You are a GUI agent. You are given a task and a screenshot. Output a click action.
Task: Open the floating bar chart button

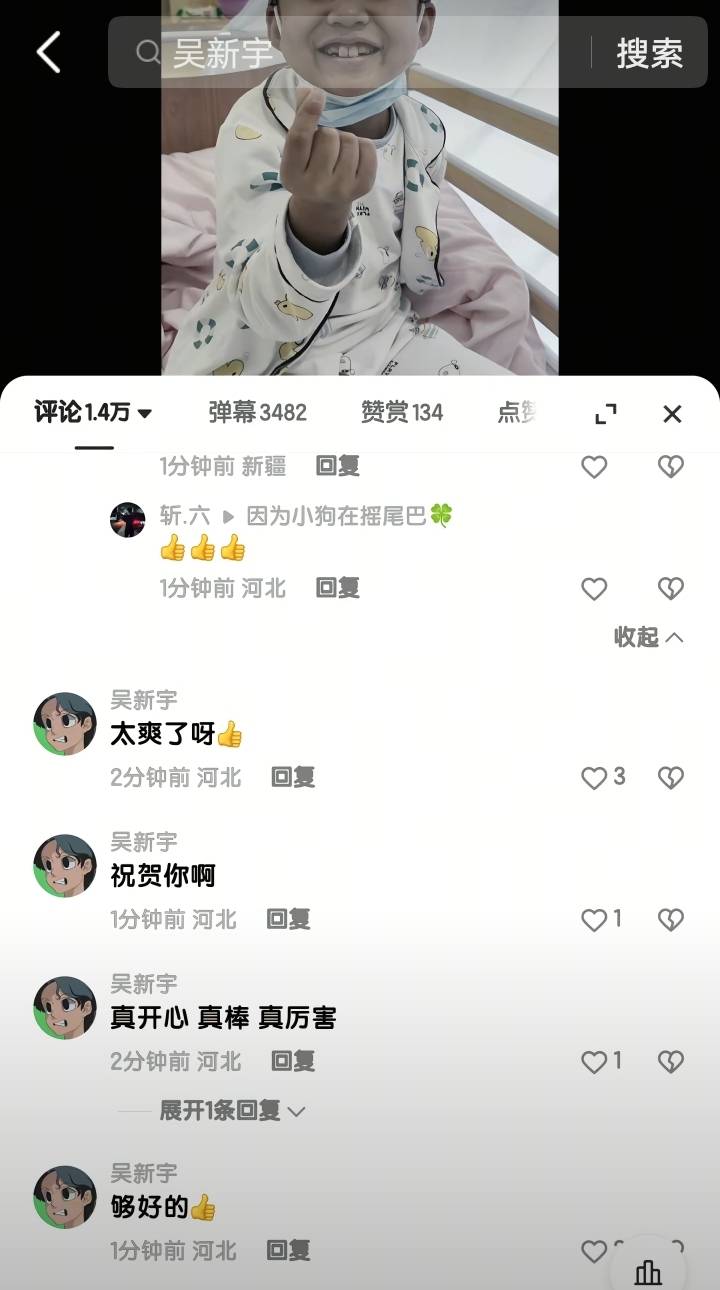(x=648, y=1270)
